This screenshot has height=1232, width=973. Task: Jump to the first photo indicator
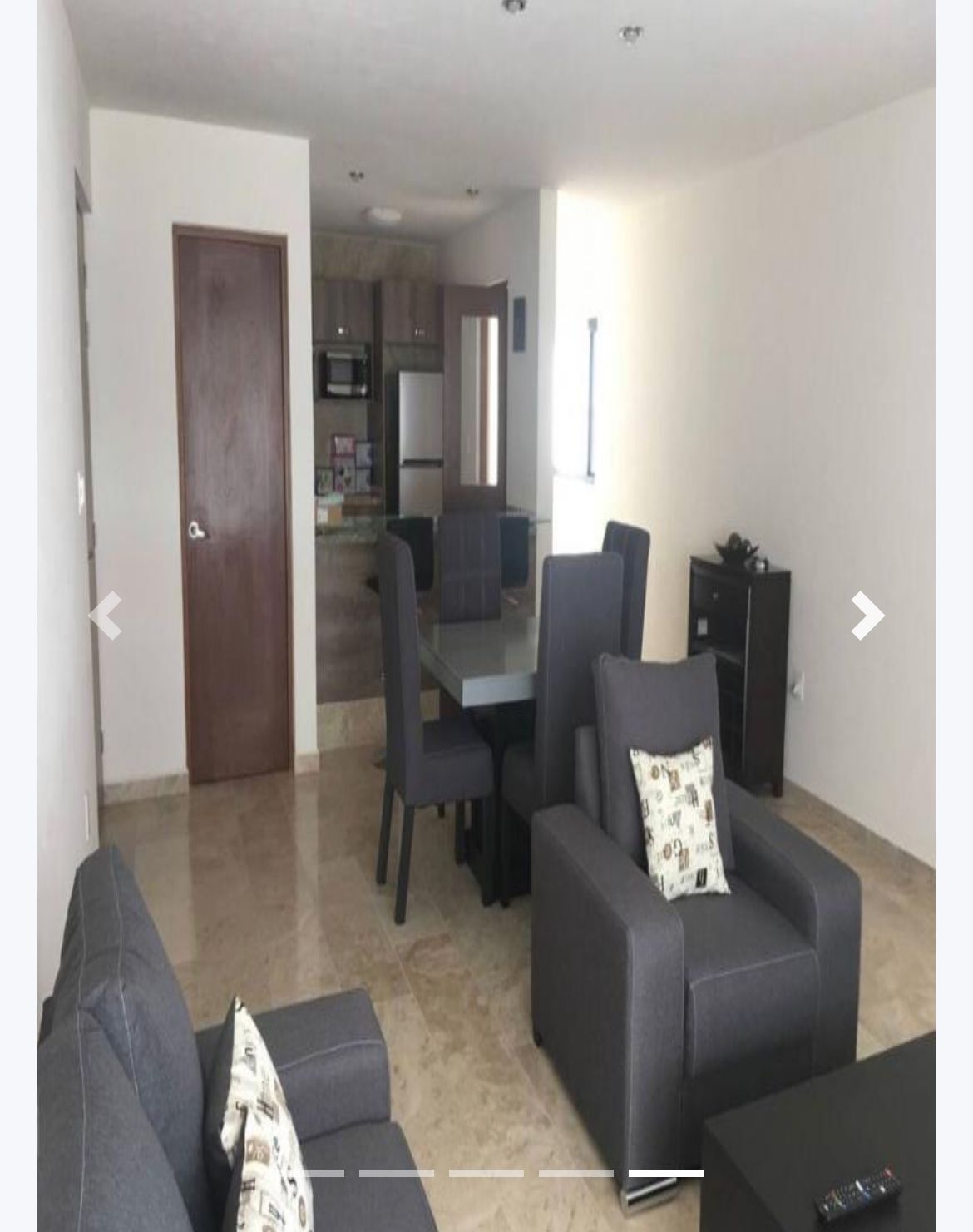(x=308, y=1173)
